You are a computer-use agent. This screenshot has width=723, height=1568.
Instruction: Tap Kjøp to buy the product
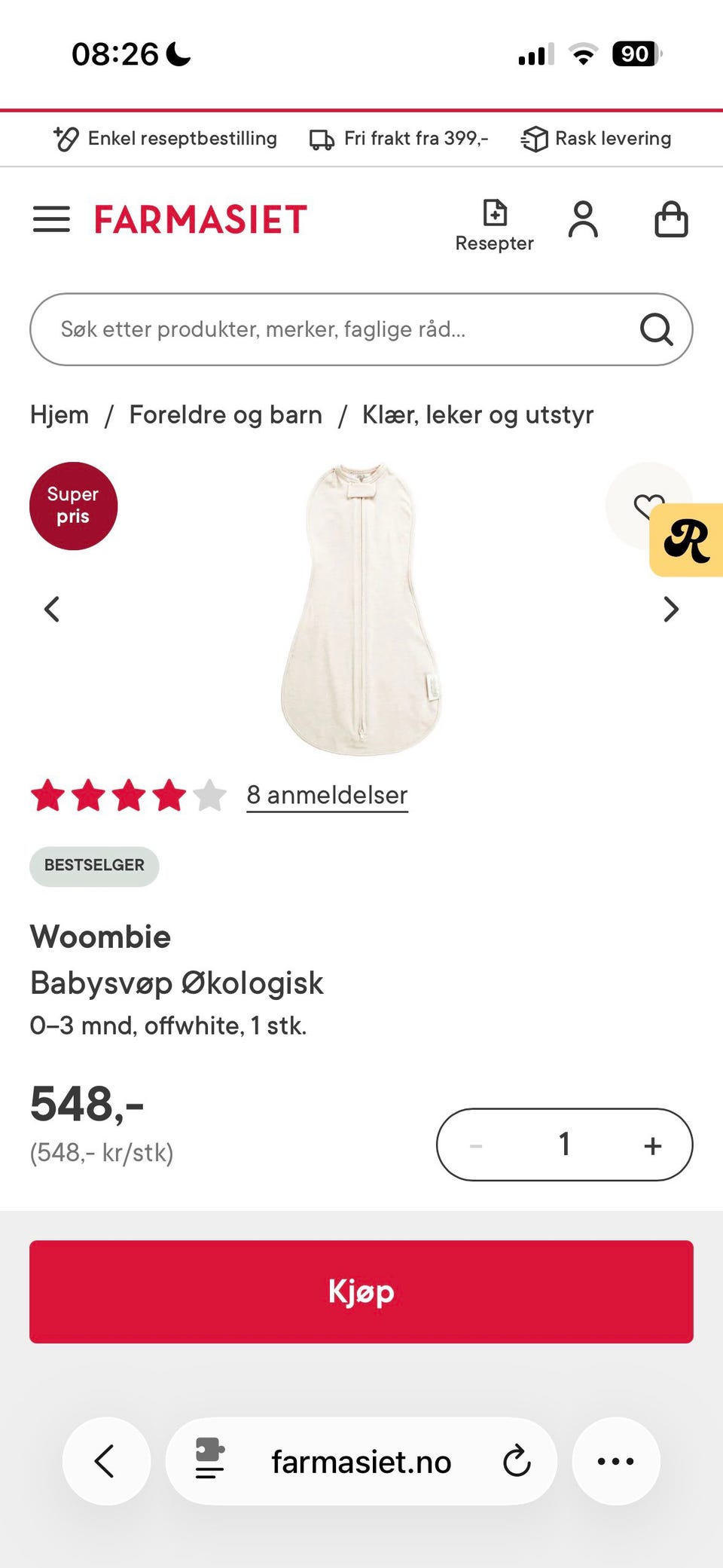[x=361, y=1291]
